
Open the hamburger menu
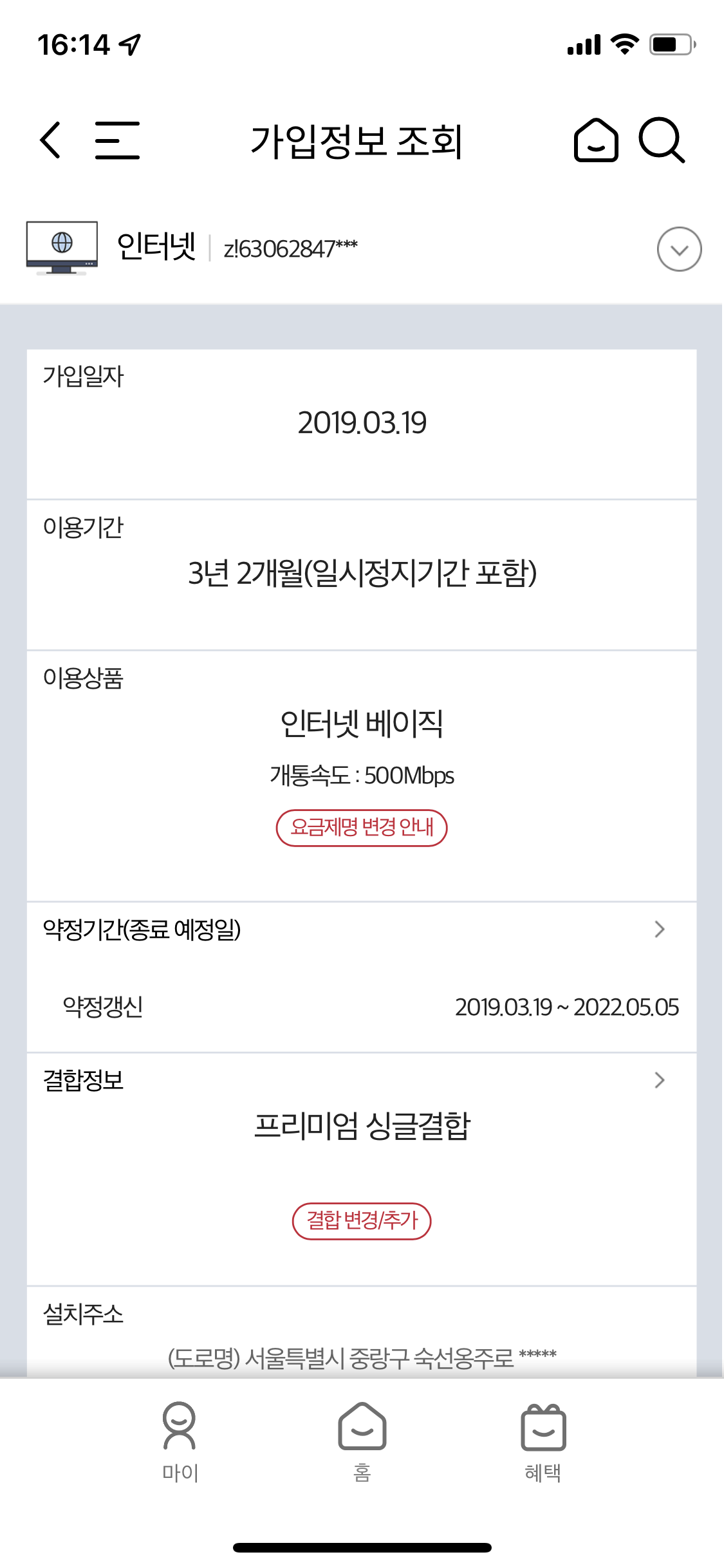pos(117,140)
